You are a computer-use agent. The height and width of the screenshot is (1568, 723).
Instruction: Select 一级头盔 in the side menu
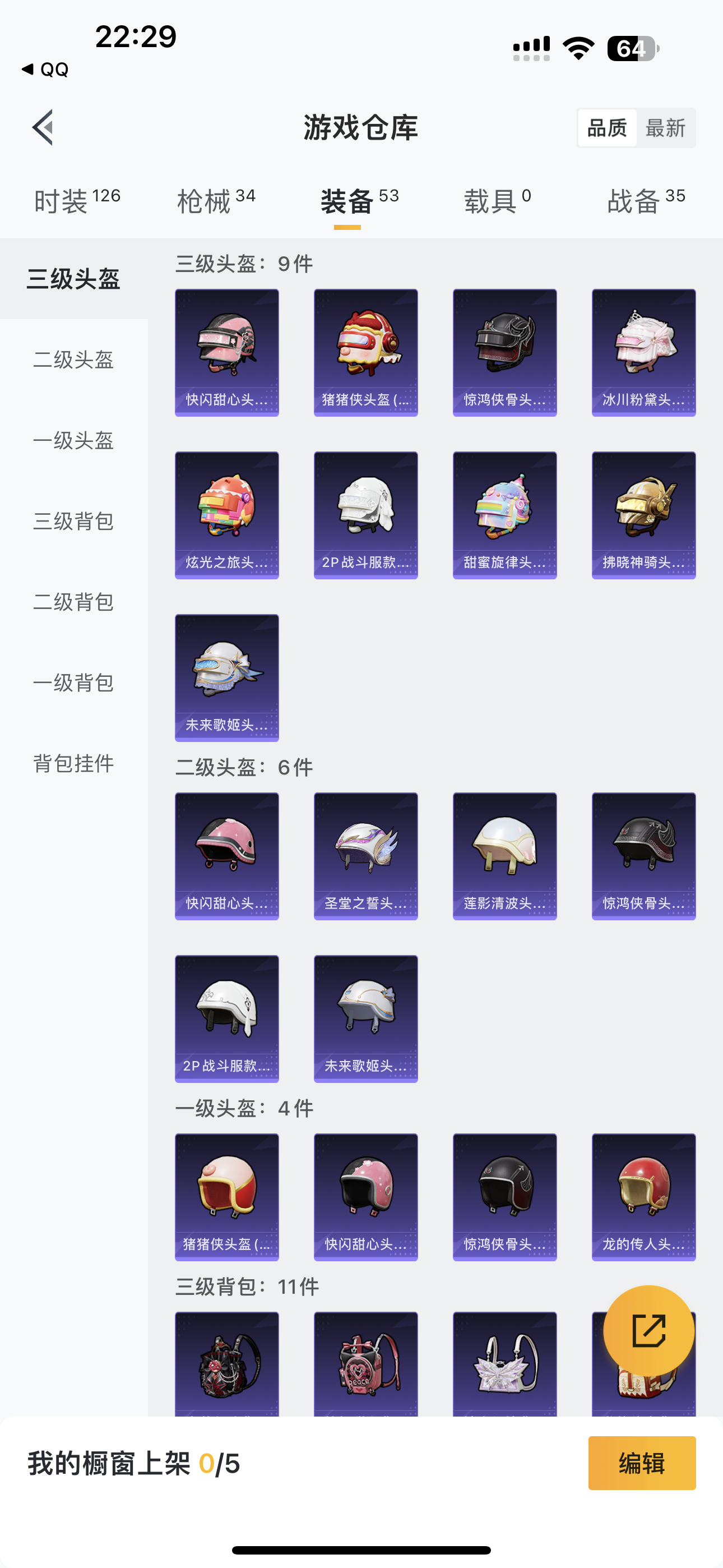73,441
